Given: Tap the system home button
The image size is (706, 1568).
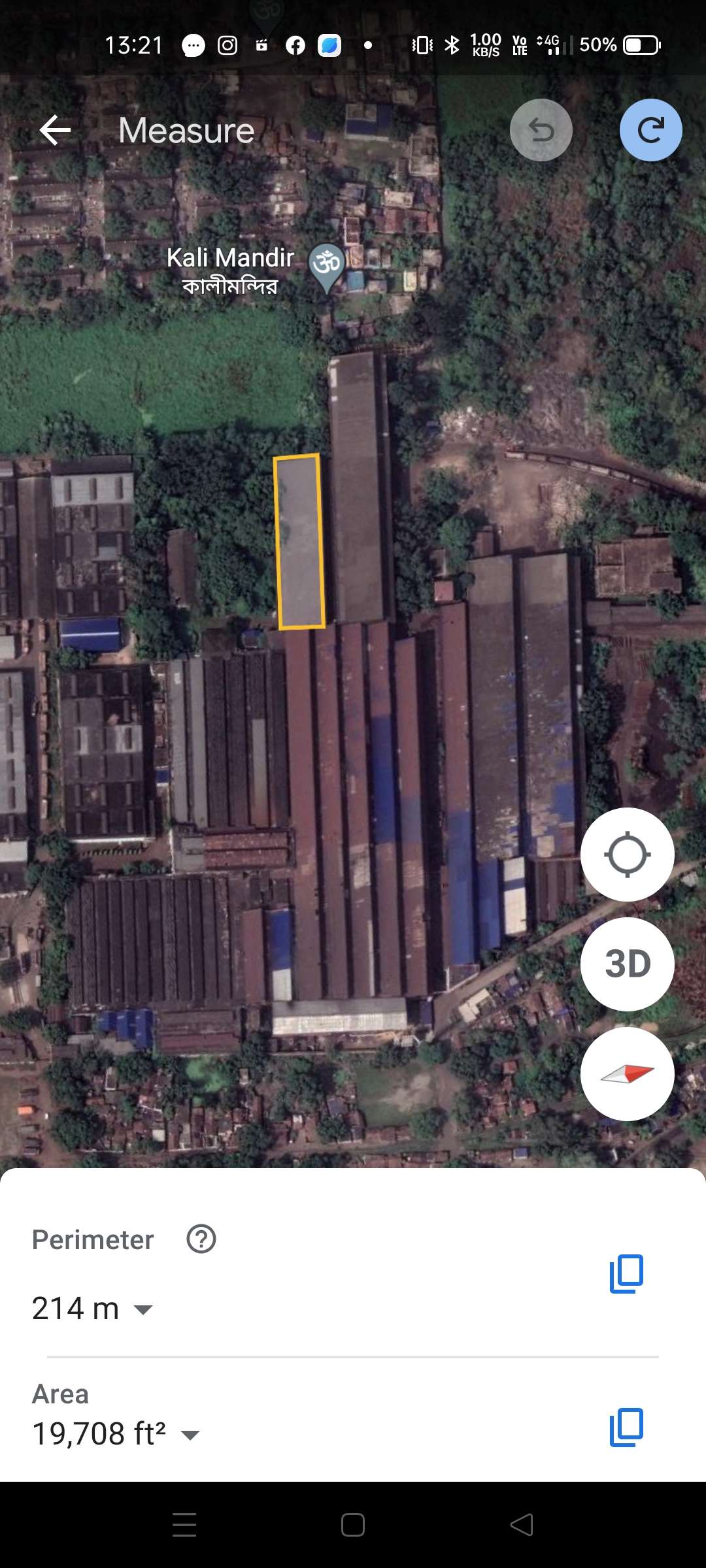Looking at the screenshot, I should pyautogui.click(x=353, y=1525).
